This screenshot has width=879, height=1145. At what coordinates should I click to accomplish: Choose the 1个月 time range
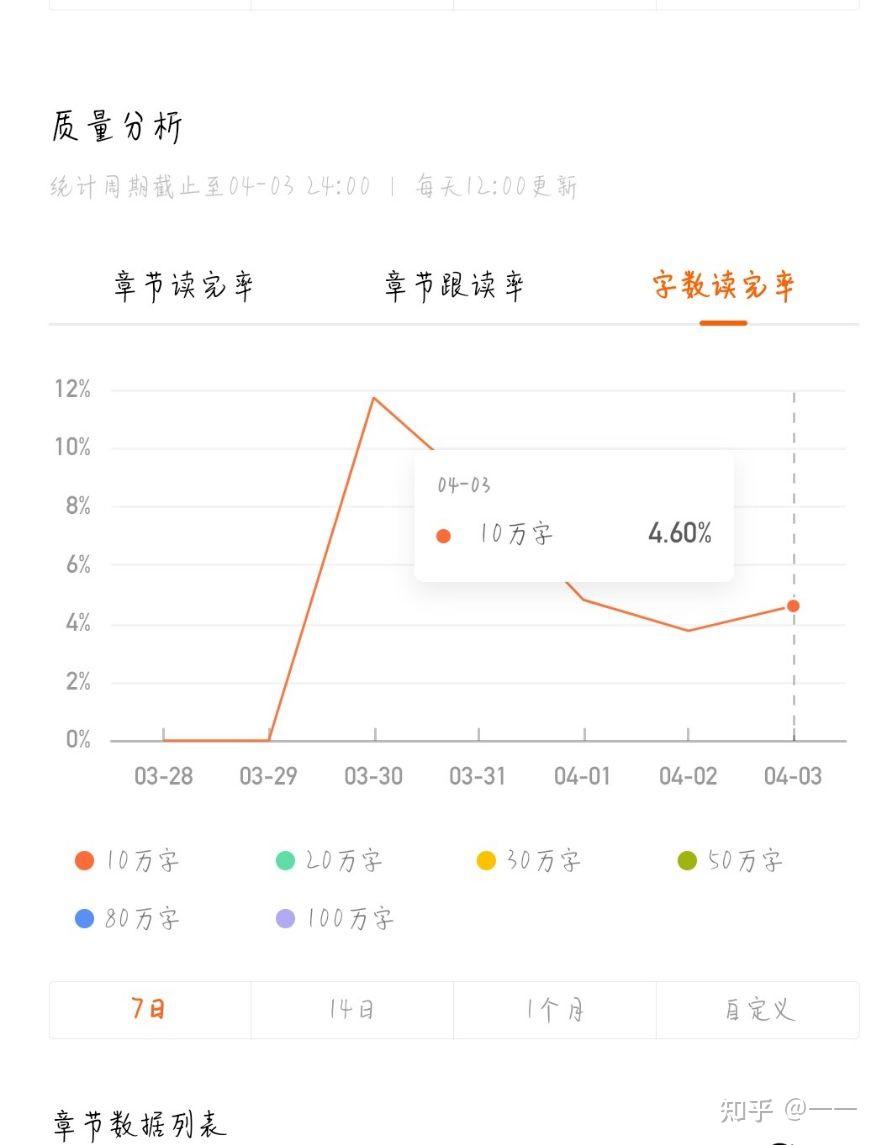(x=555, y=1010)
